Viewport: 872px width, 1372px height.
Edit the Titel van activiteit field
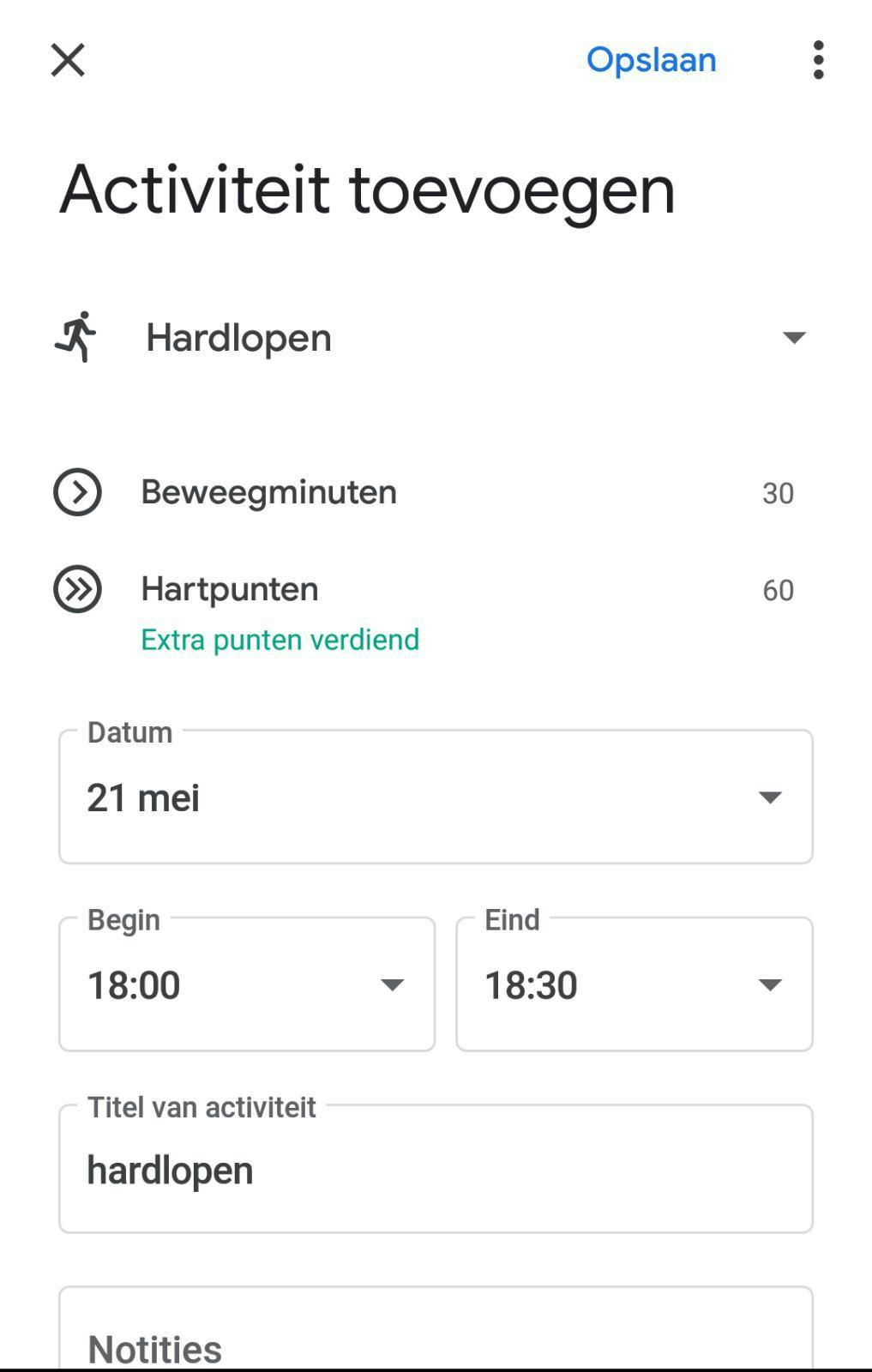tap(436, 1170)
